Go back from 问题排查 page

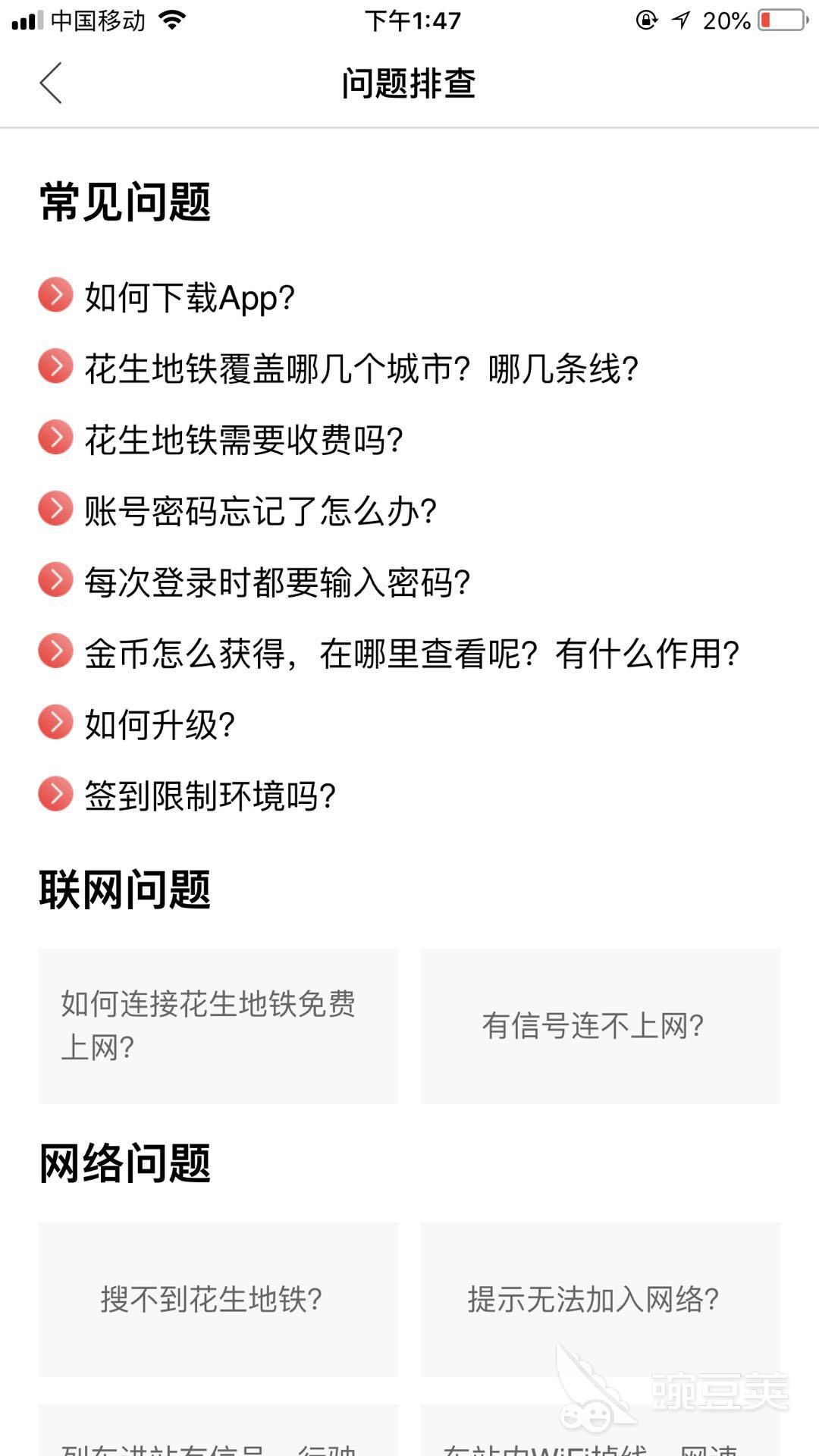51,83
